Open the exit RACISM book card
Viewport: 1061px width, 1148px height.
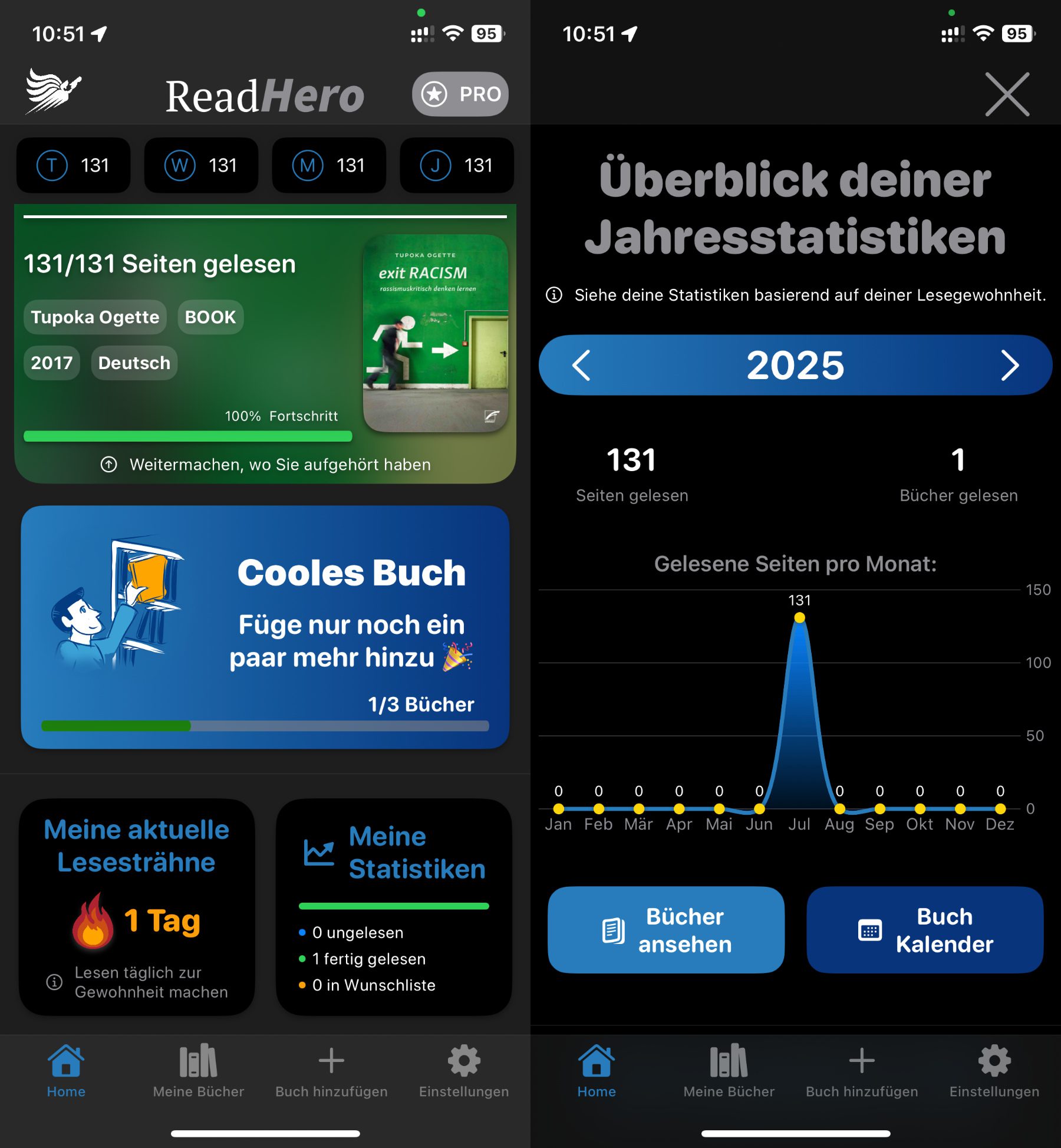coord(265,344)
